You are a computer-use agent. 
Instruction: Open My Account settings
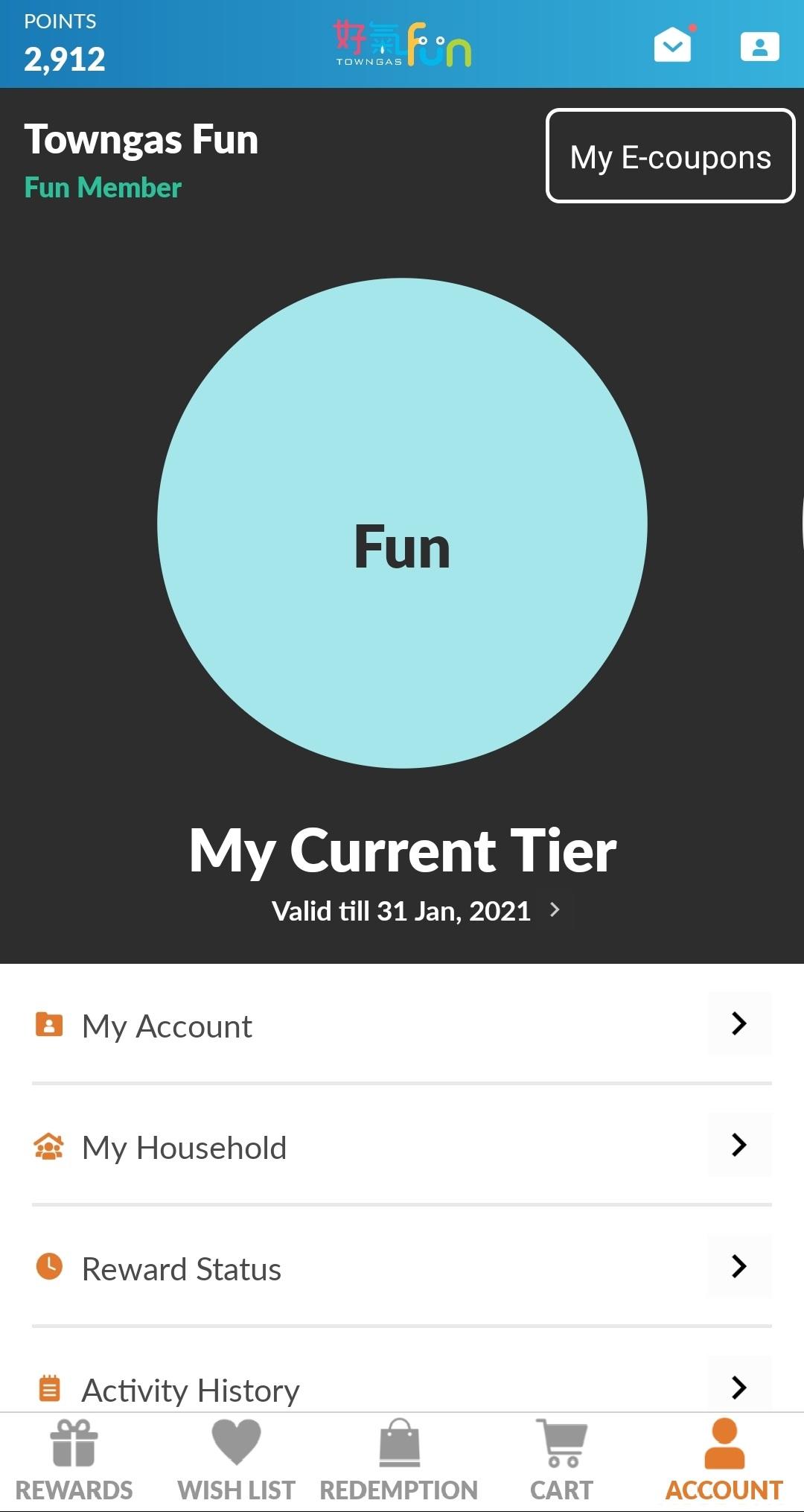pyautogui.click(x=402, y=1026)
